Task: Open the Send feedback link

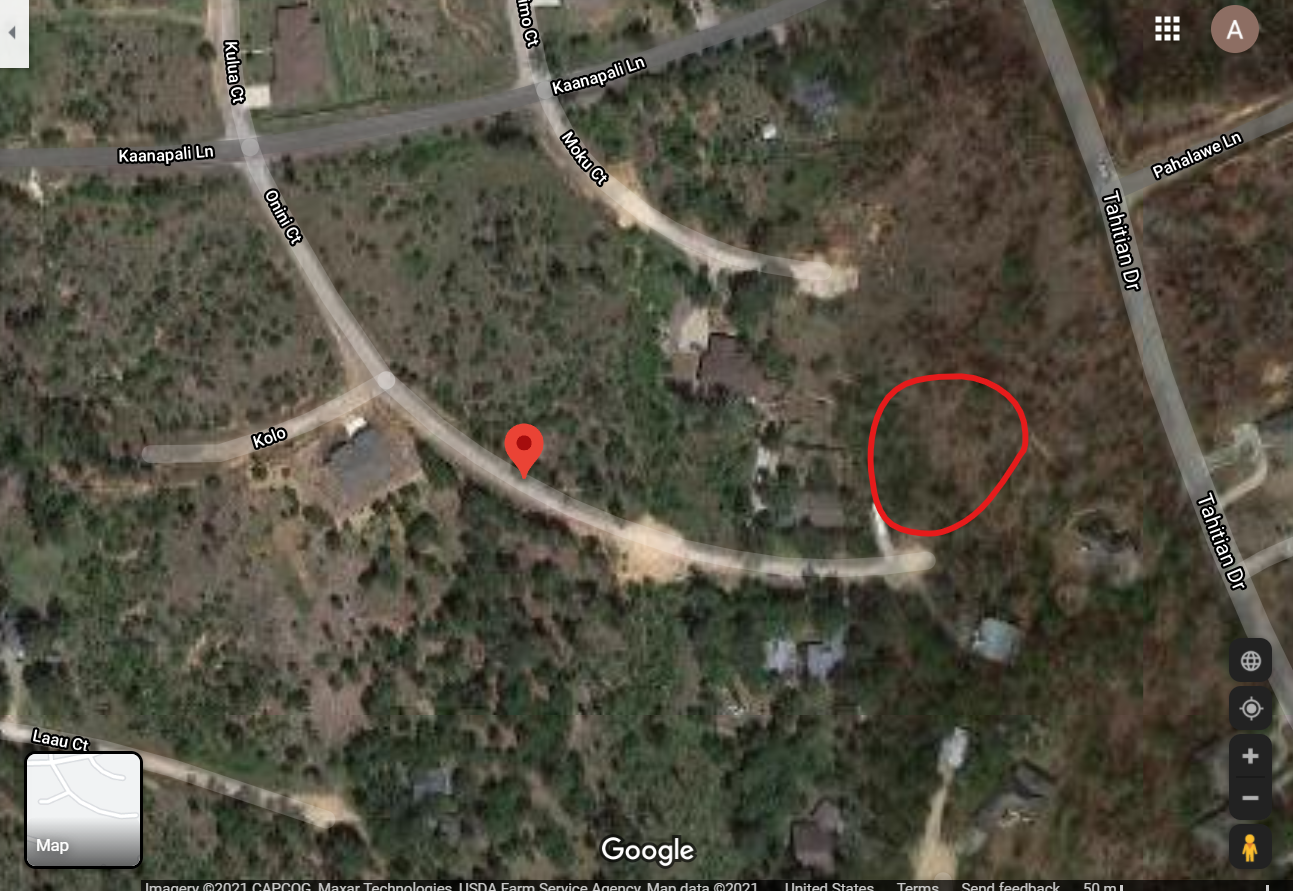Action: pyautogui.click(x=1010, y=886)
